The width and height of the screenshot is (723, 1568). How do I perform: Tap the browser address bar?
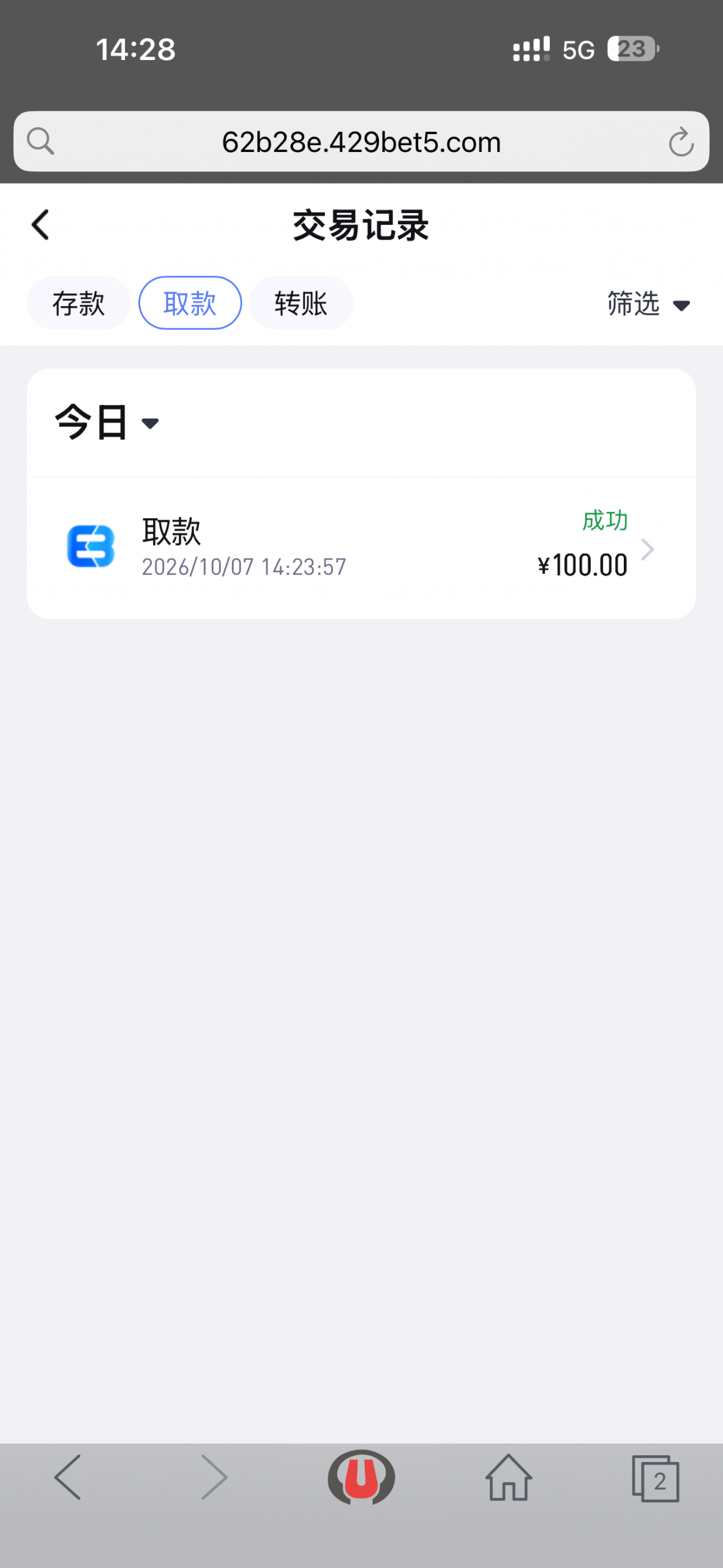coord(361,141)
